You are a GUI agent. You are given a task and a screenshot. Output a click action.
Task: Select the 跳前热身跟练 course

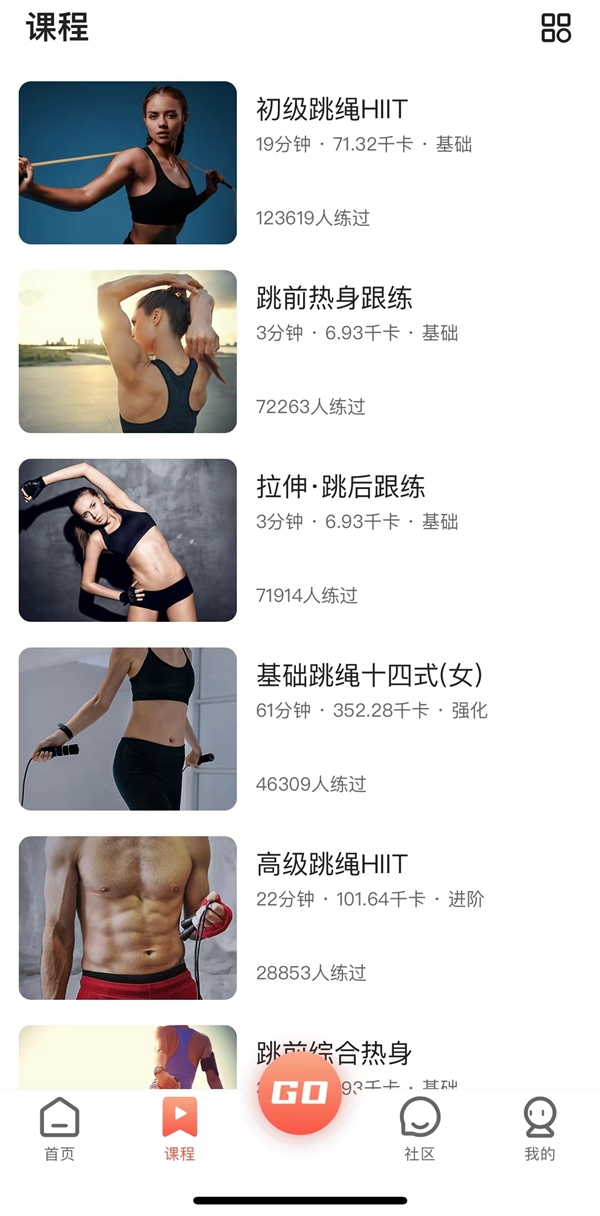point(334,298)
